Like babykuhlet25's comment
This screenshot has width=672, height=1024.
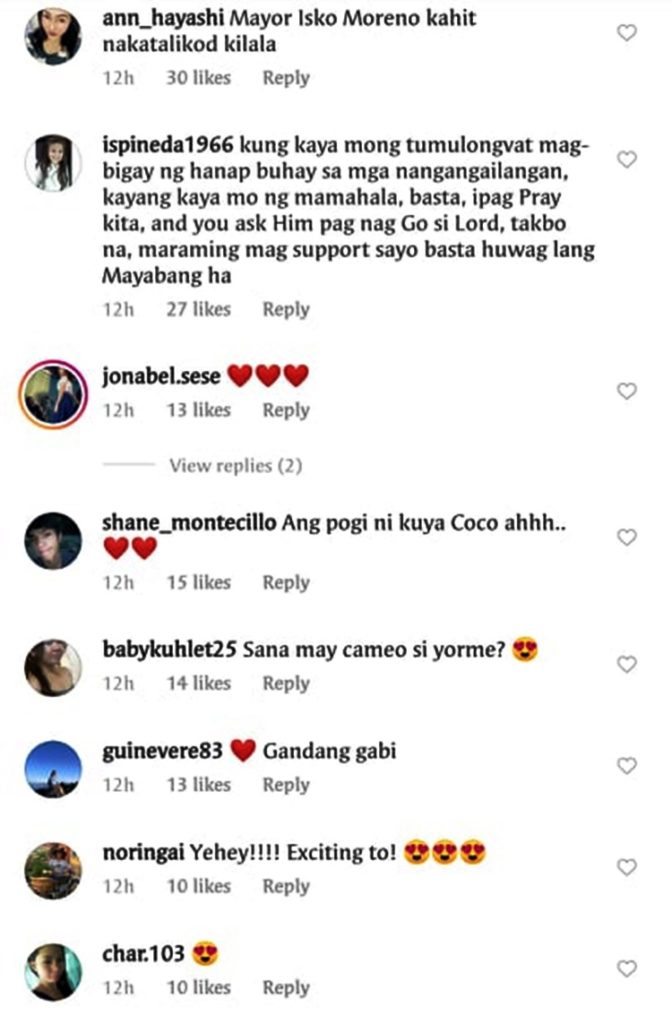tap(627, 664)
